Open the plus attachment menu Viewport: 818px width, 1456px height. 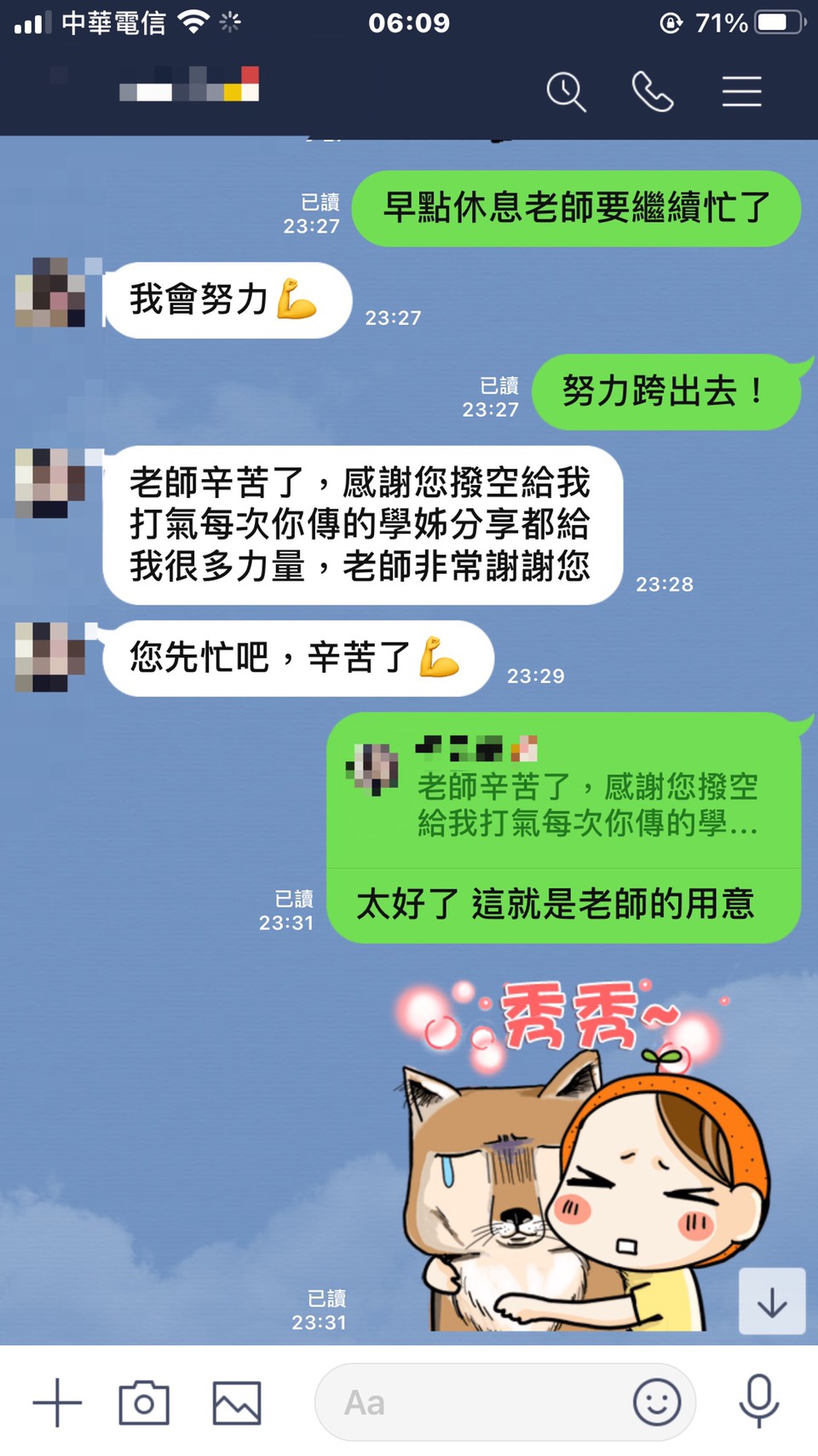click(57, 1402)
